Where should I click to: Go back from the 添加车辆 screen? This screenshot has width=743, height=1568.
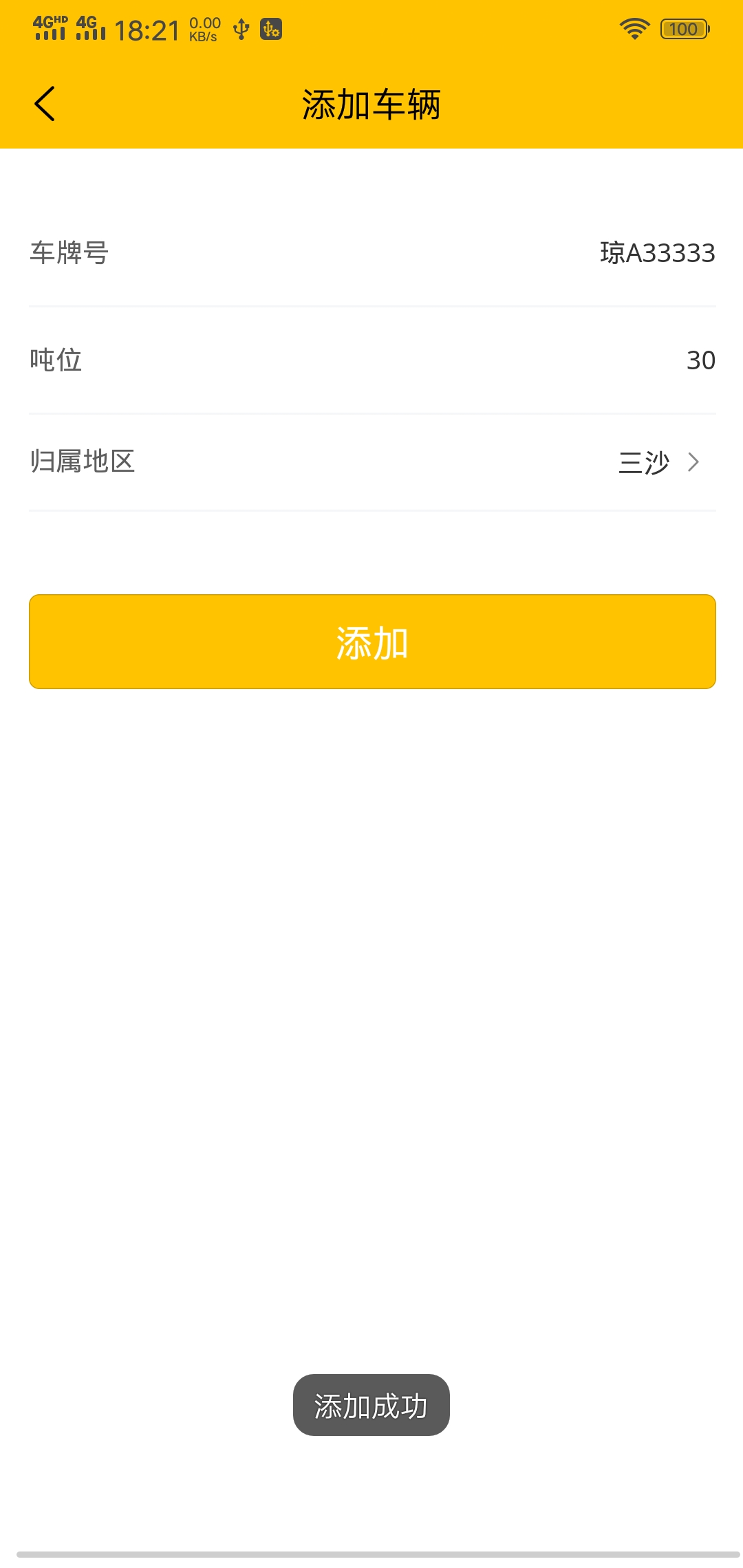pyautogui.click(x=45, y=105)
